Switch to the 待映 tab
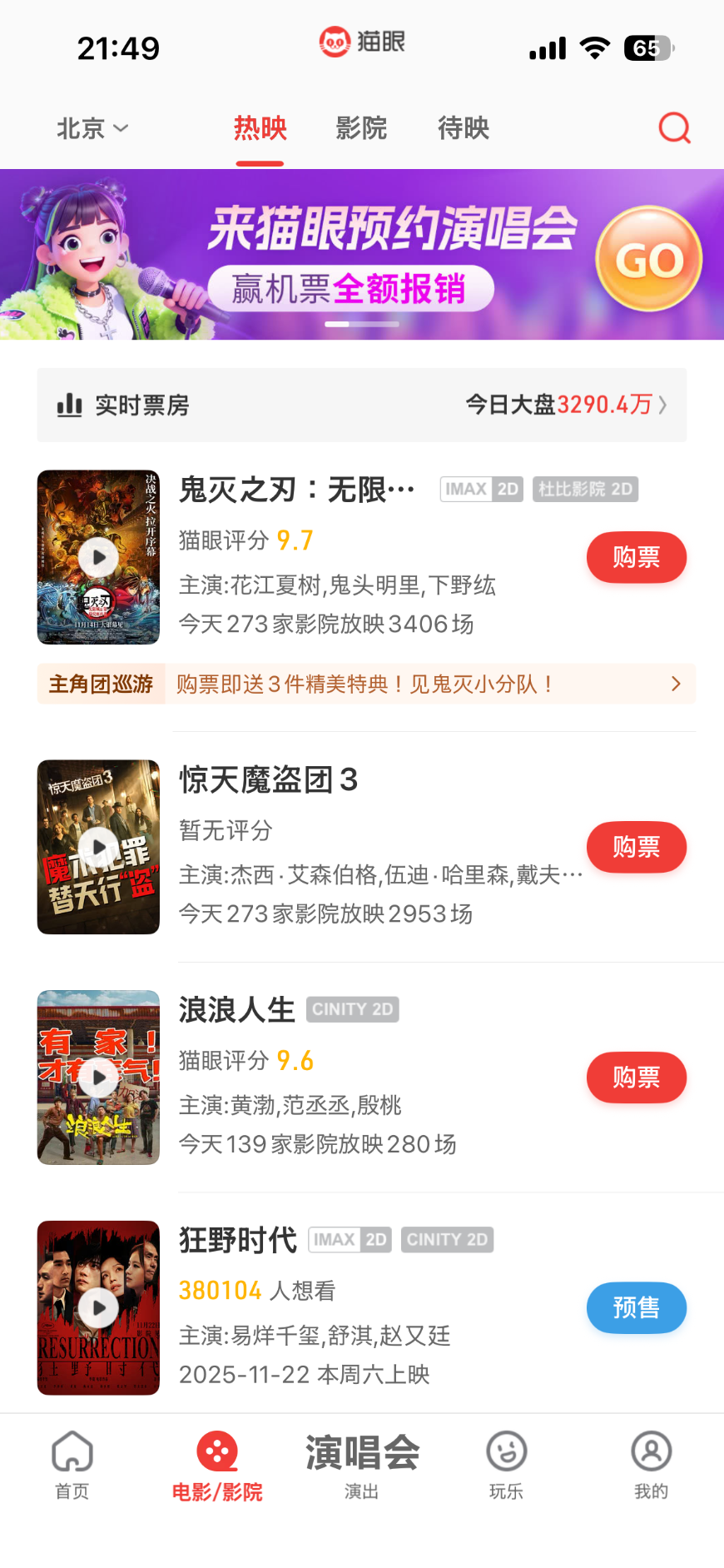724x1568 pixels. [x=464, y=128]
